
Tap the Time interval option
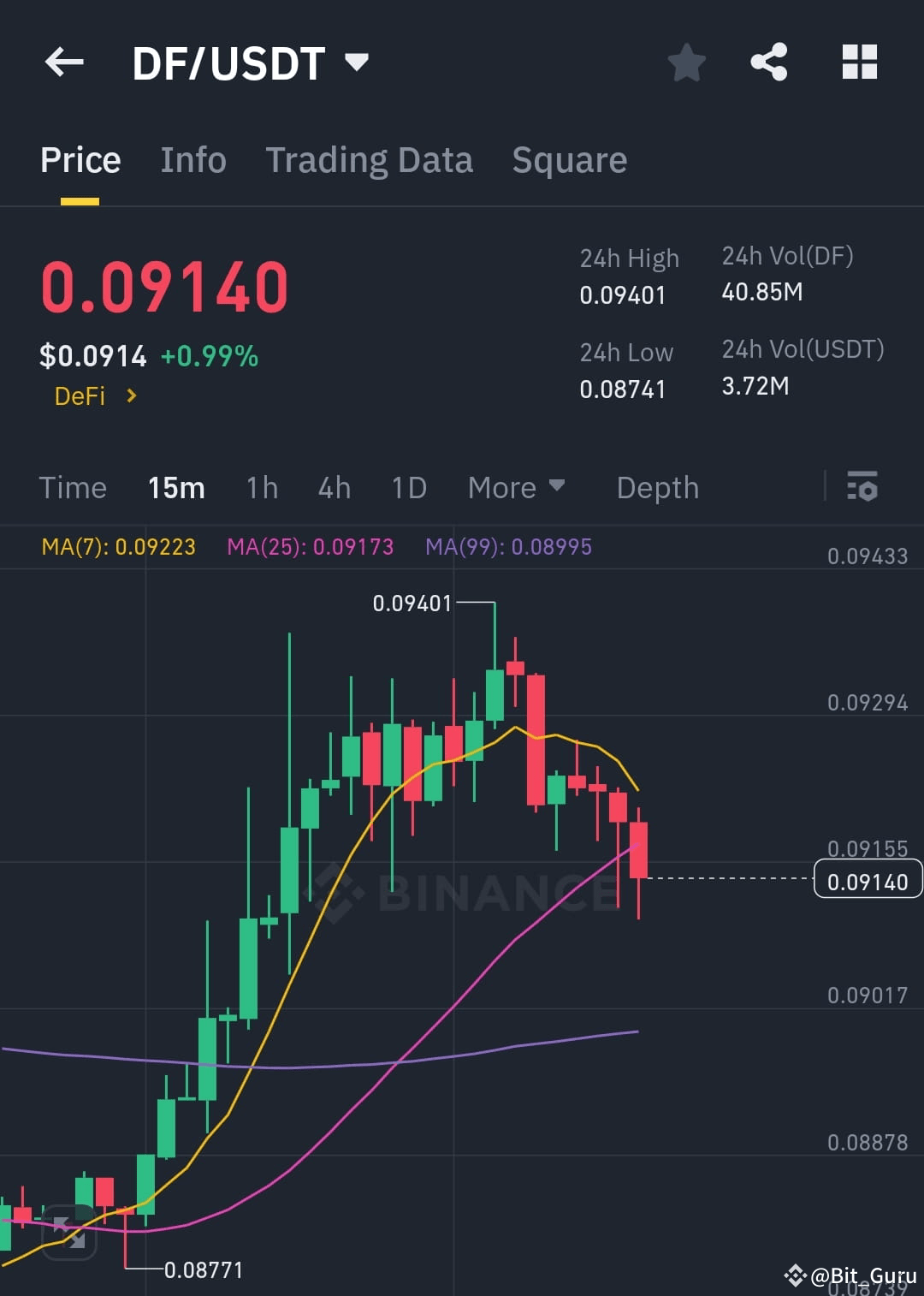73,487
